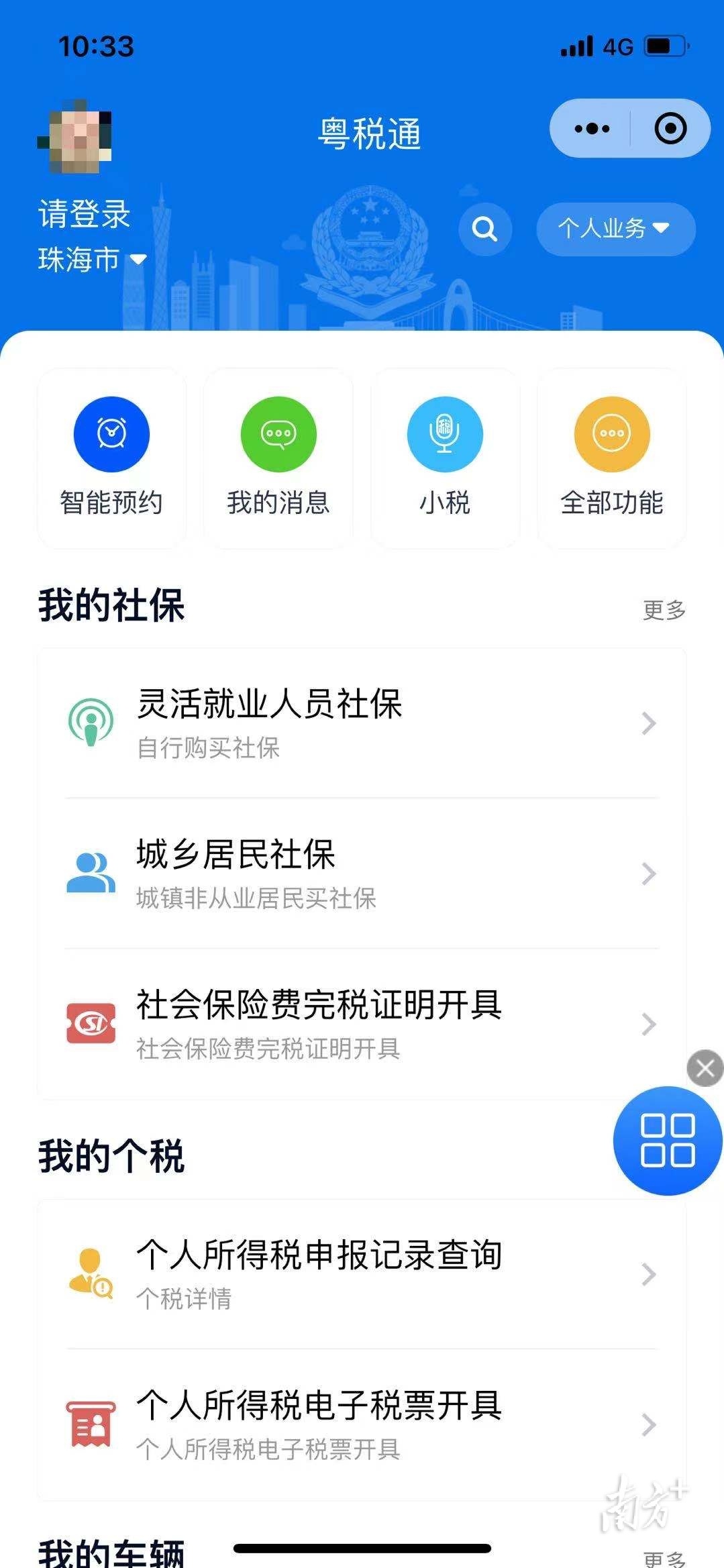Close the mini program via circle icon

[670, 129]
